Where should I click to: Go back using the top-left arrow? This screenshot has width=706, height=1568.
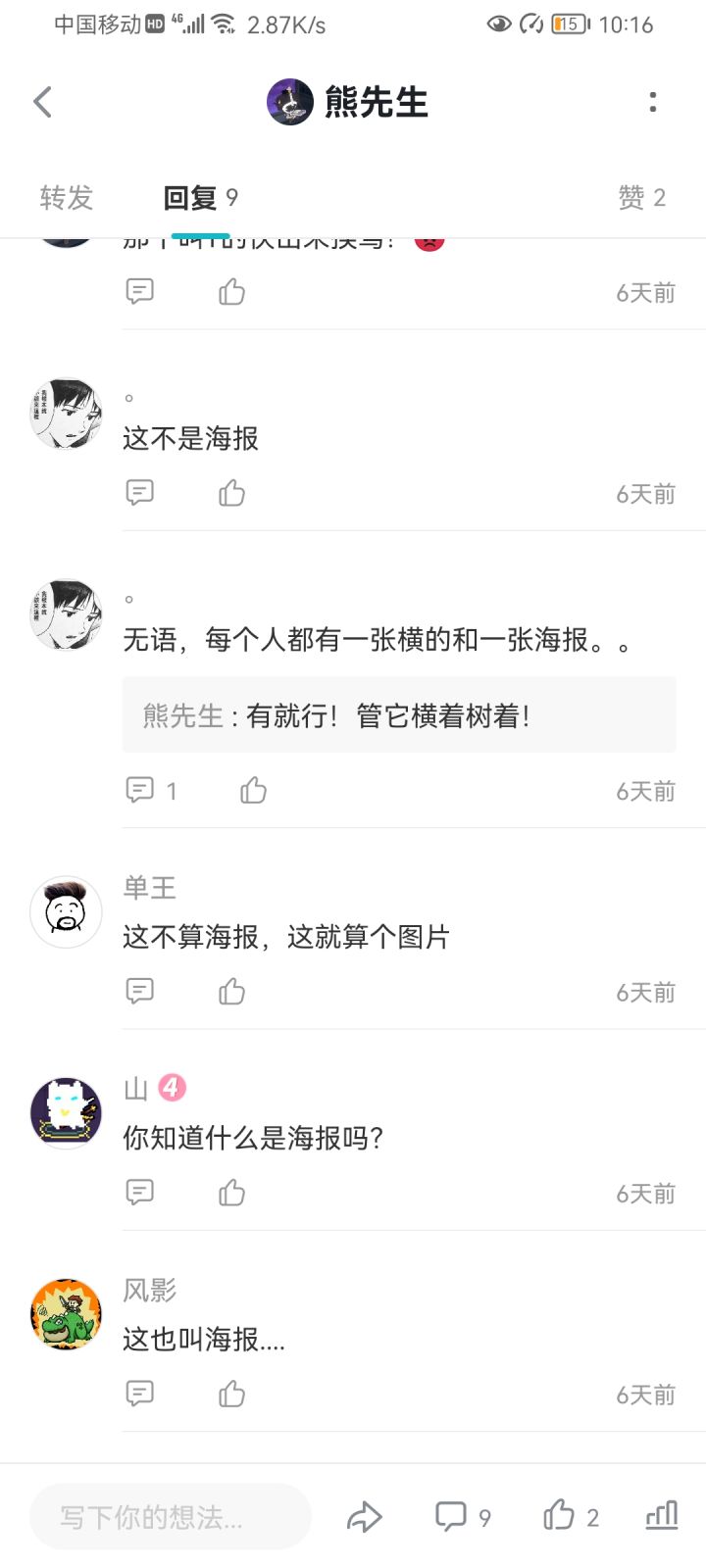click(42, 102)
